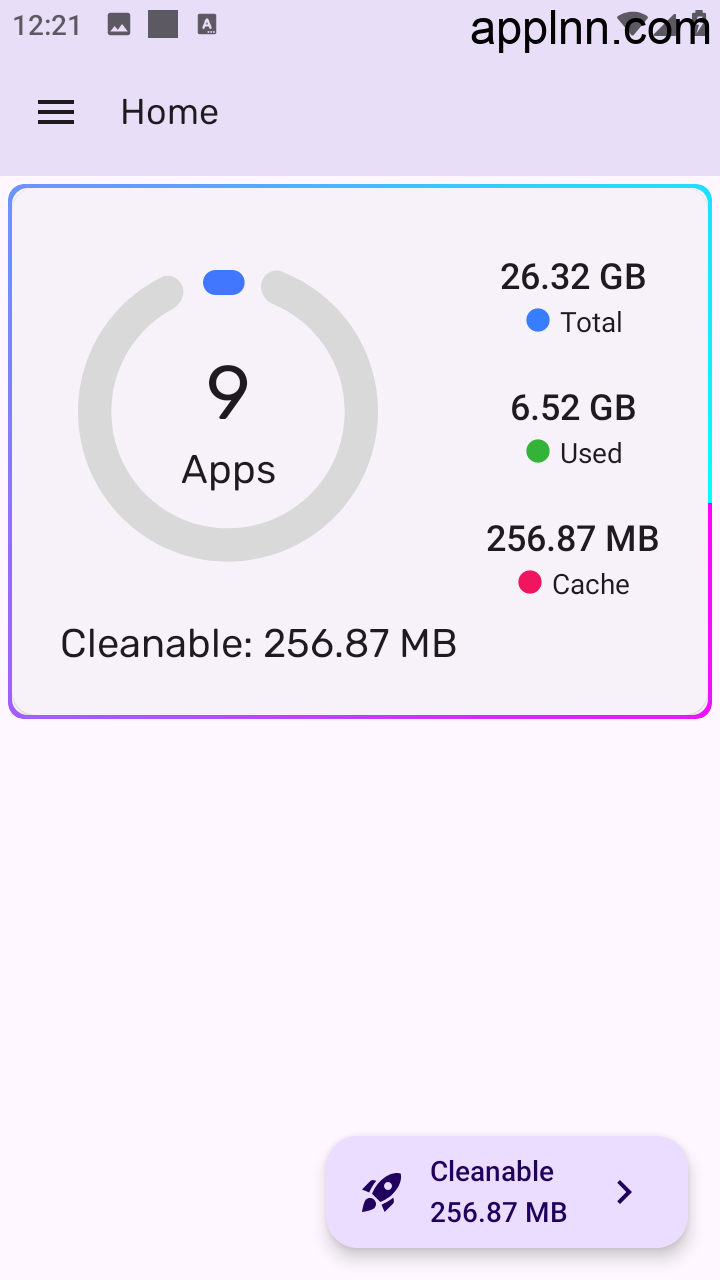
Task: Open the hamburger navigation drawer
Action: [x=56, y=112]
